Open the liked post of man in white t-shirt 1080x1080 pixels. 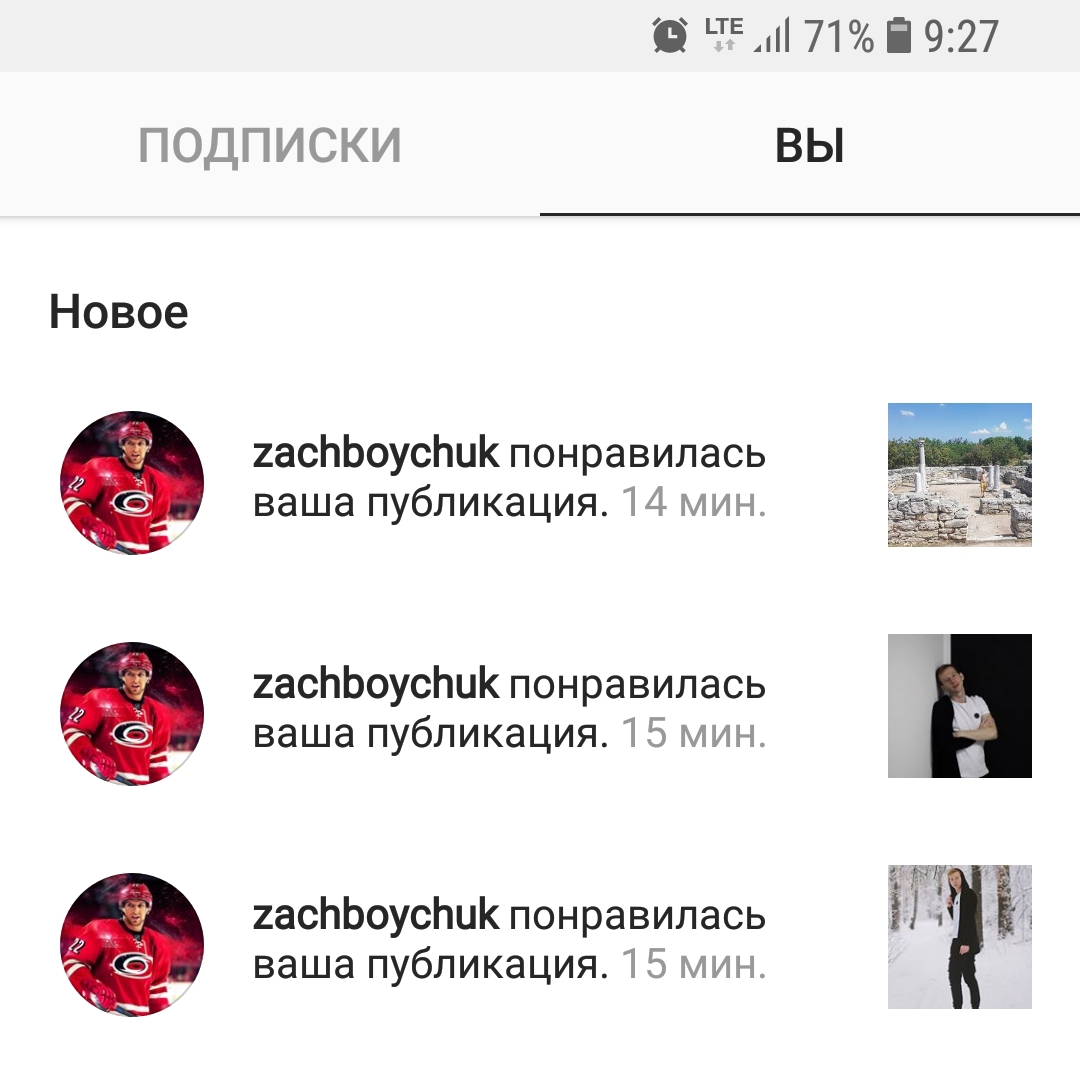(959, 706)
